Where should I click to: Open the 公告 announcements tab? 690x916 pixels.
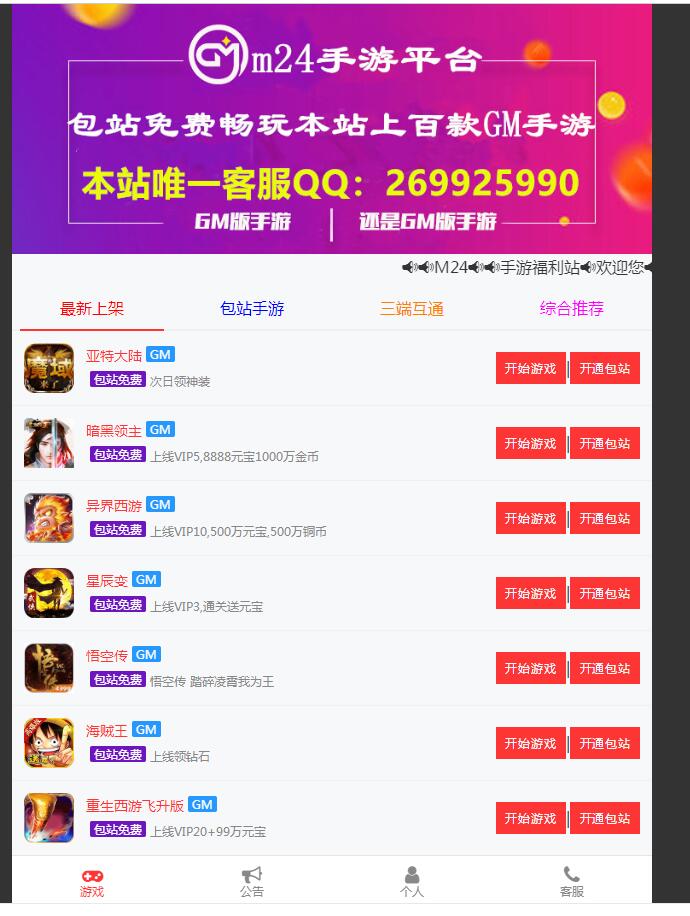point(252,882)
